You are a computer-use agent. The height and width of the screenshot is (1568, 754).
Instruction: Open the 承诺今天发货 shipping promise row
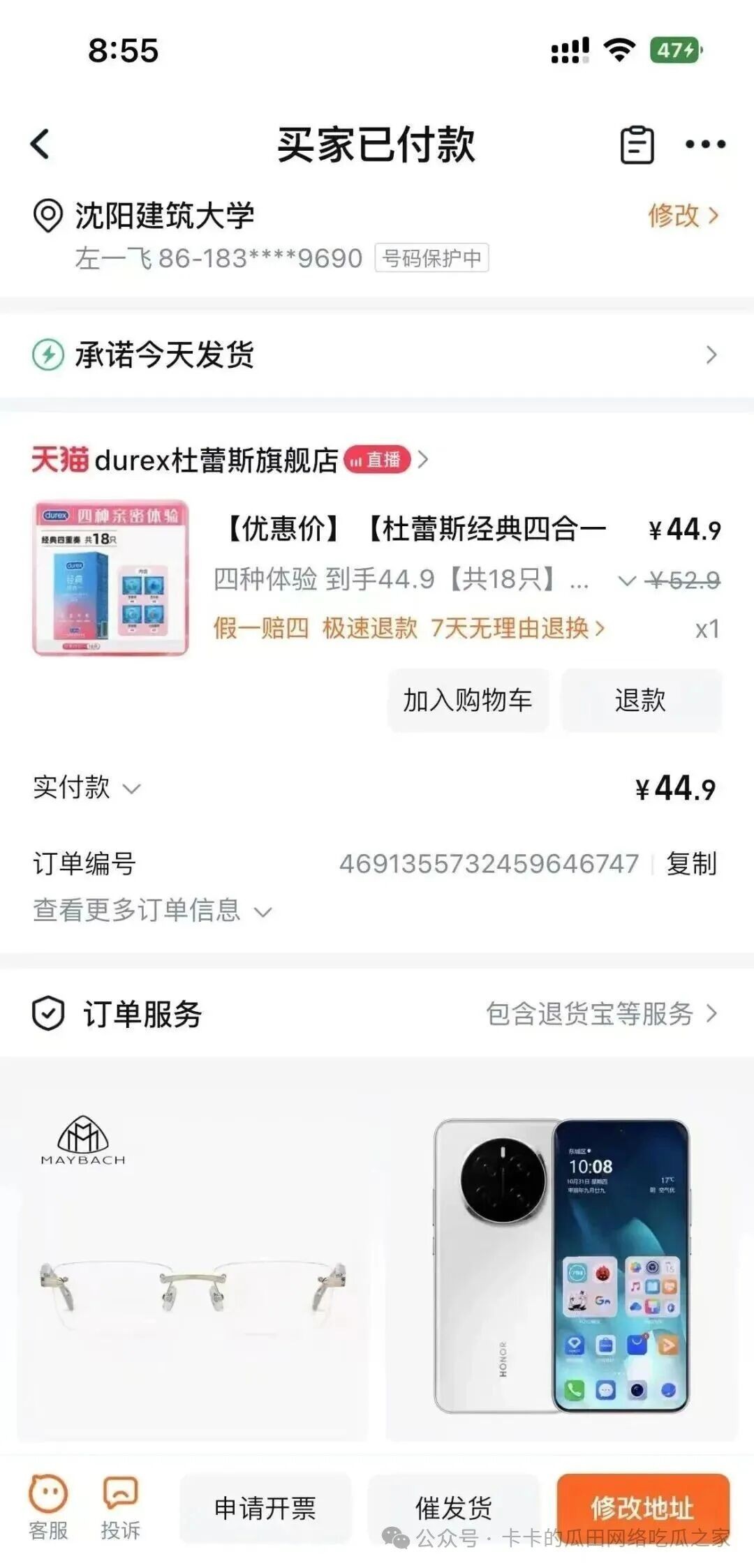pos(377,354)
